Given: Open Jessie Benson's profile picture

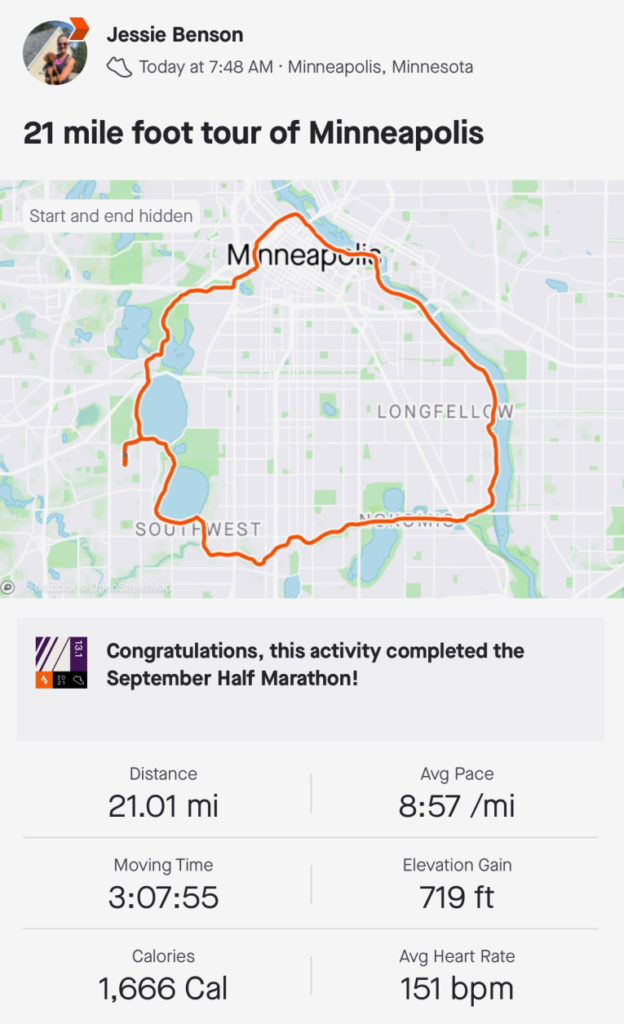Looking at the screenshot, I should (x=53, y=53).
